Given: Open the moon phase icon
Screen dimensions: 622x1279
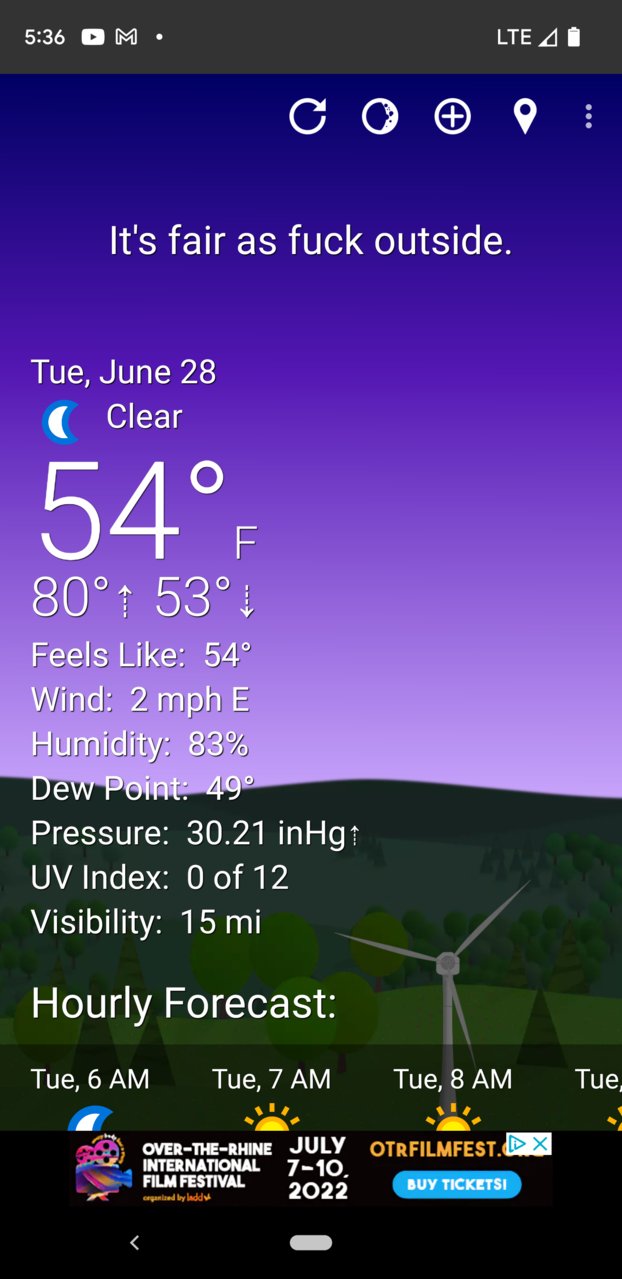Looking at the screenshot, I should pos(380,117).
